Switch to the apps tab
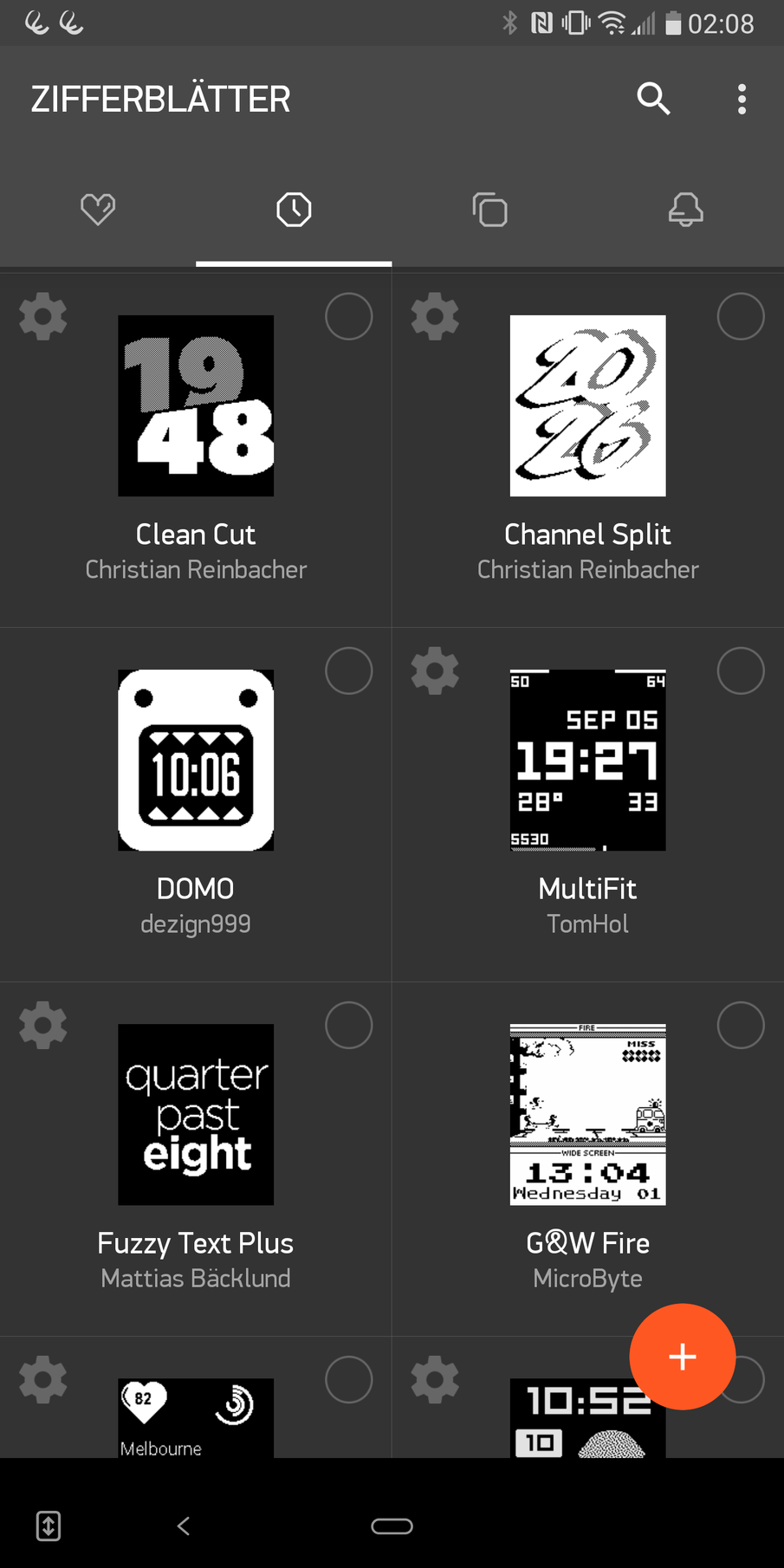784x1568 pixels. click(x=489, y=210)
